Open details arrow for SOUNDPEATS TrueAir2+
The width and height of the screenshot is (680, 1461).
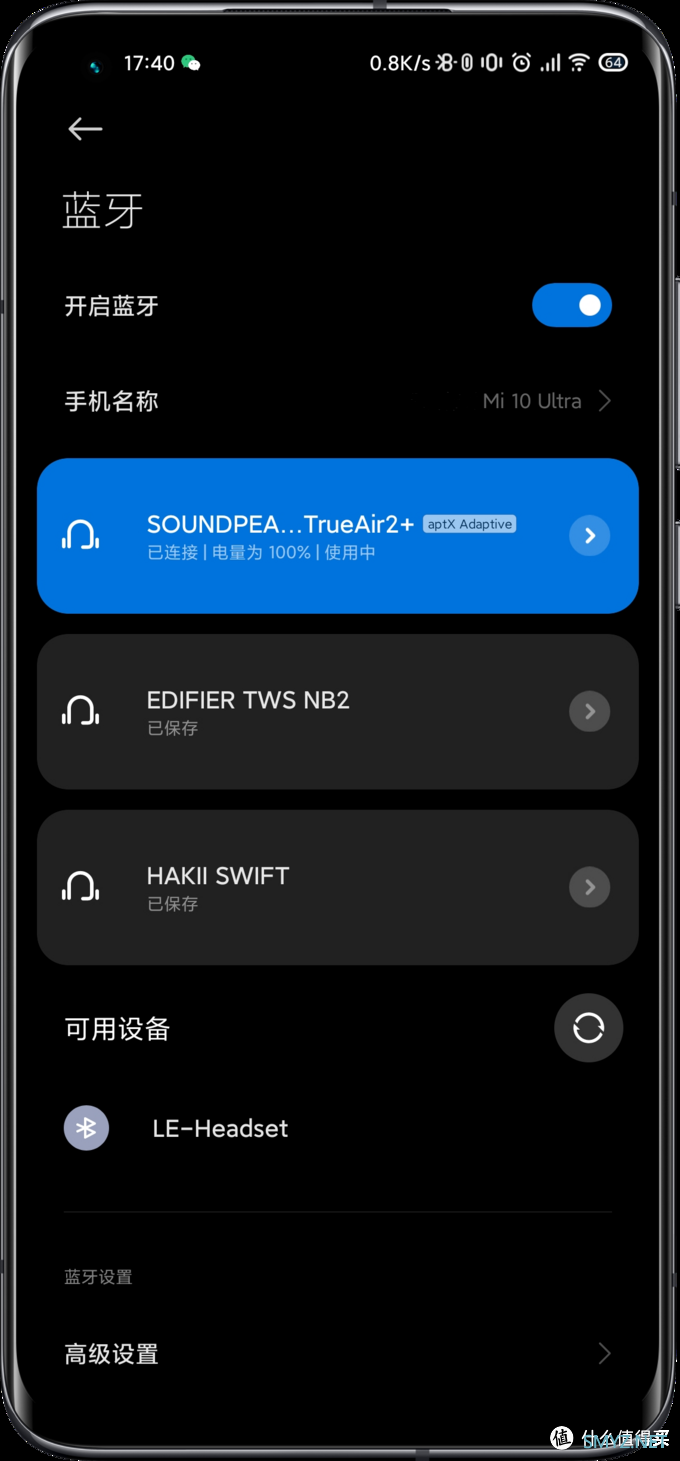[590, 536]
